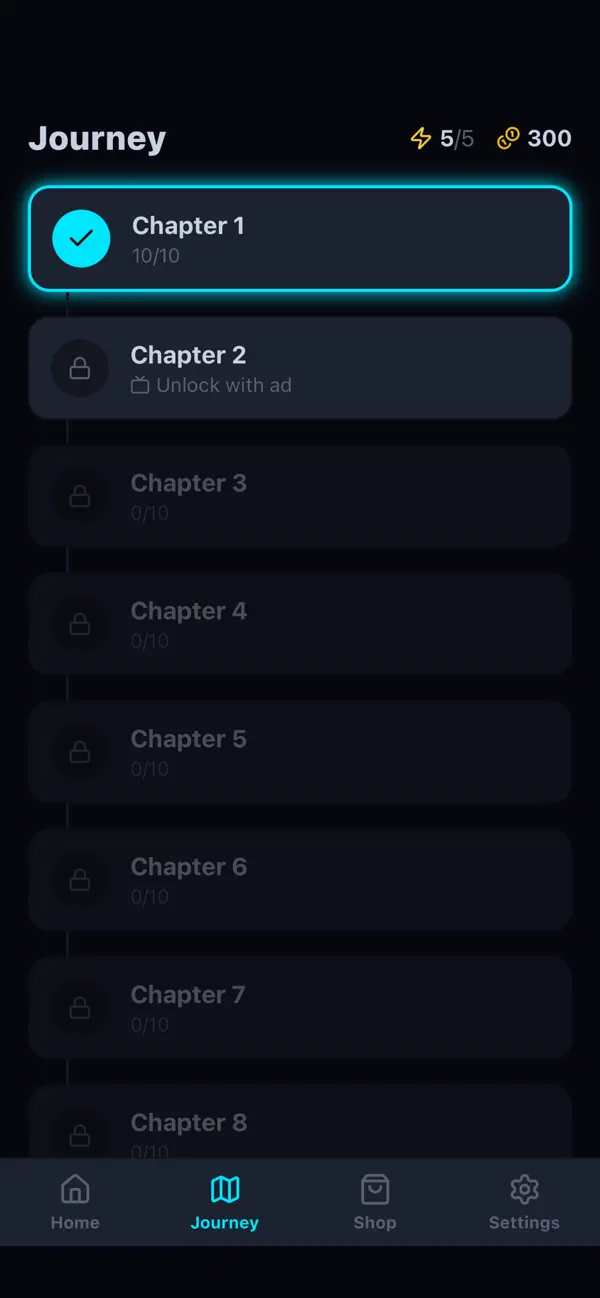Select the Journey tab
The height and width of the screenshot is (1298, 600).
pyautogui.click(x=225, y=1202)
